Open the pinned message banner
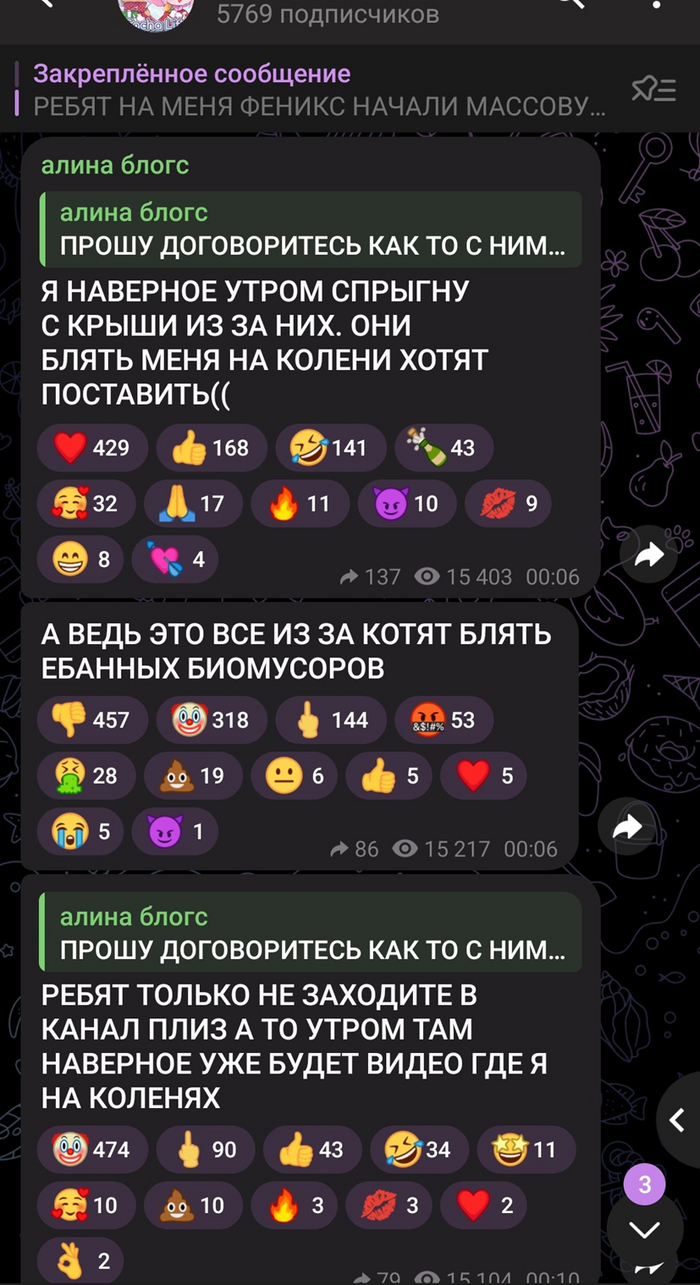Screen dimensions: 700x1285 310,89
